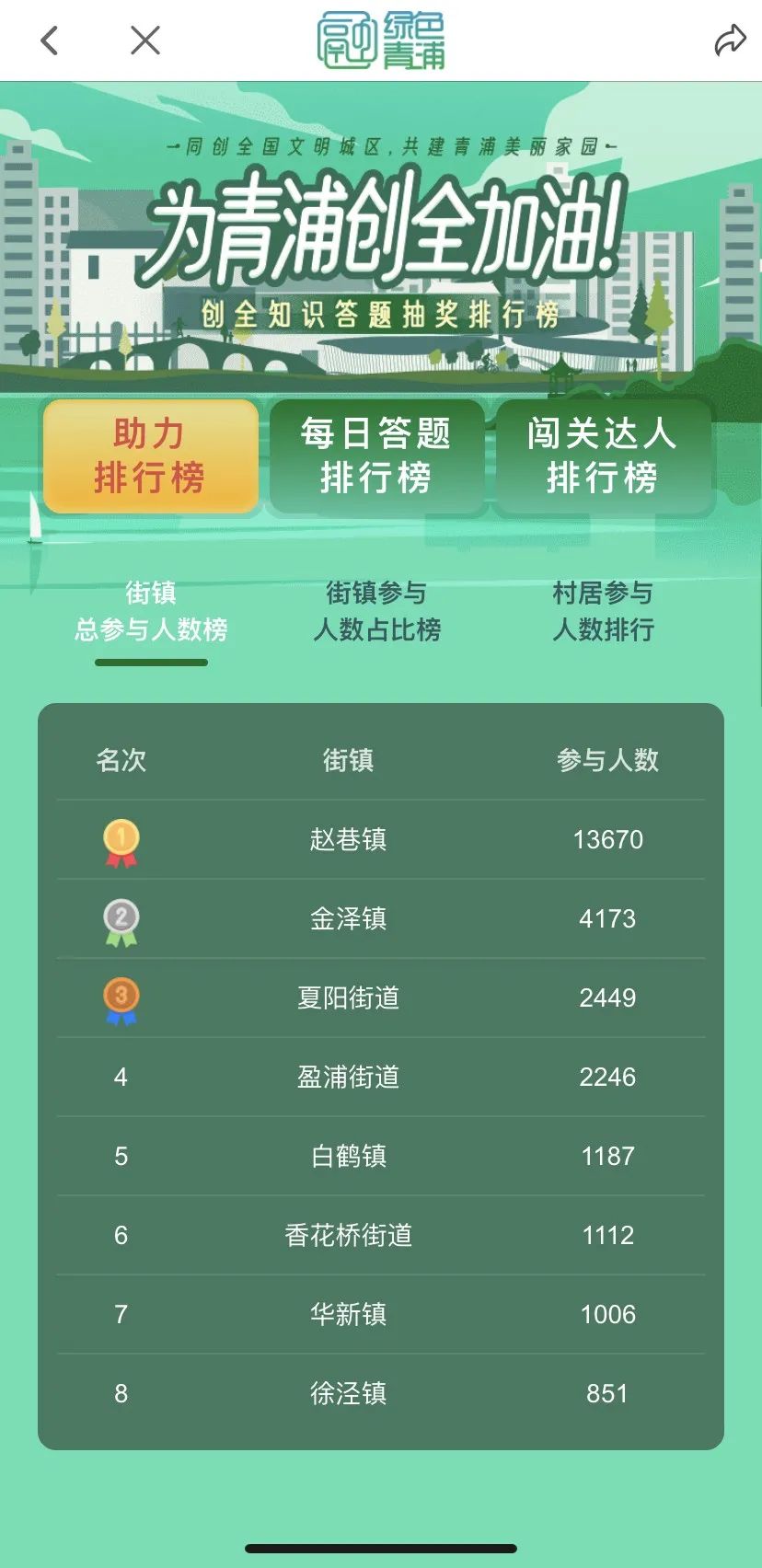Switch to 街镇参与人数占比榜
Image resolution: width=762 pixels, height=1568 pixels.
(376, 611)
